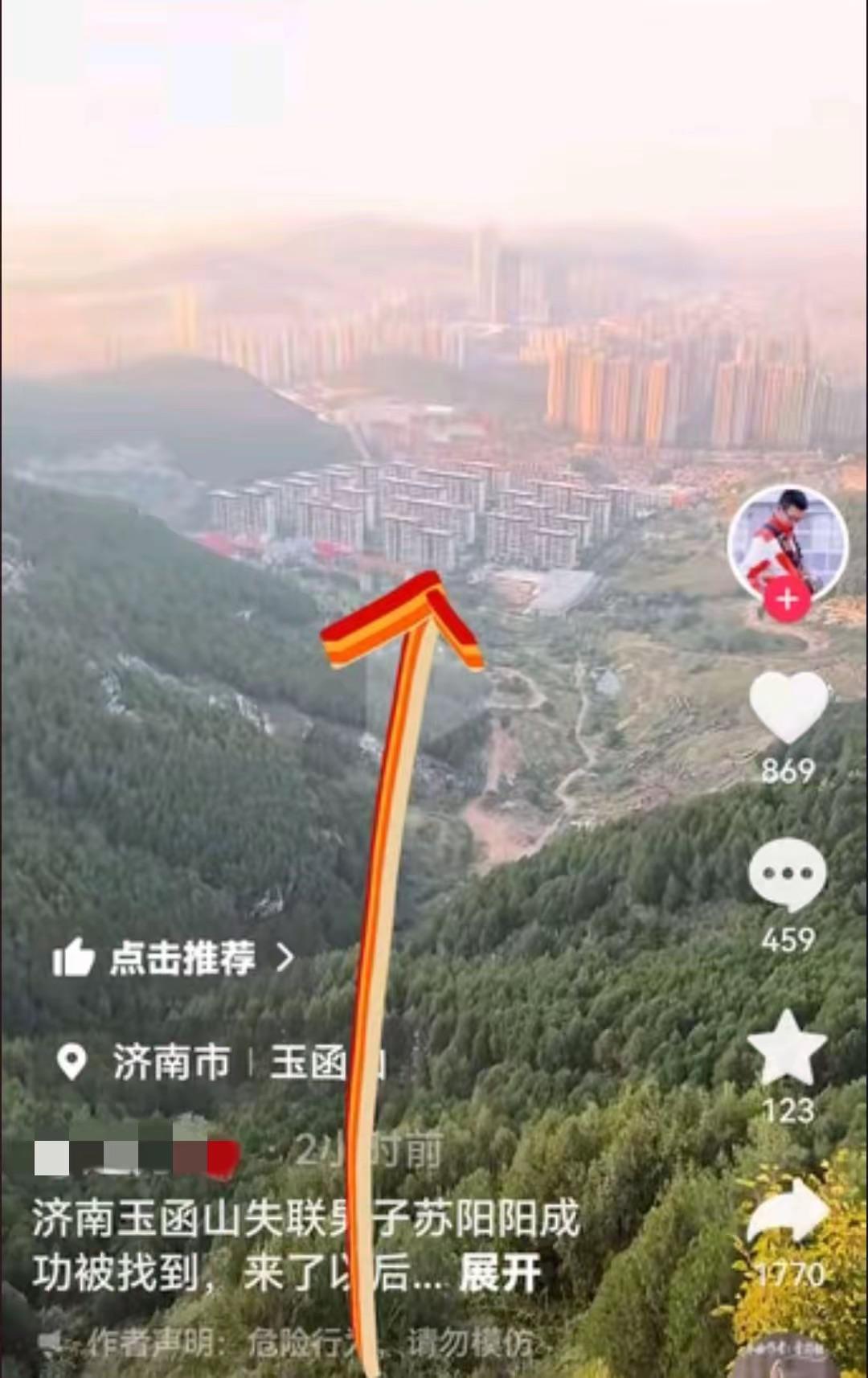
Task: Open the comments with 459 replies
Action: pos(788,874)
